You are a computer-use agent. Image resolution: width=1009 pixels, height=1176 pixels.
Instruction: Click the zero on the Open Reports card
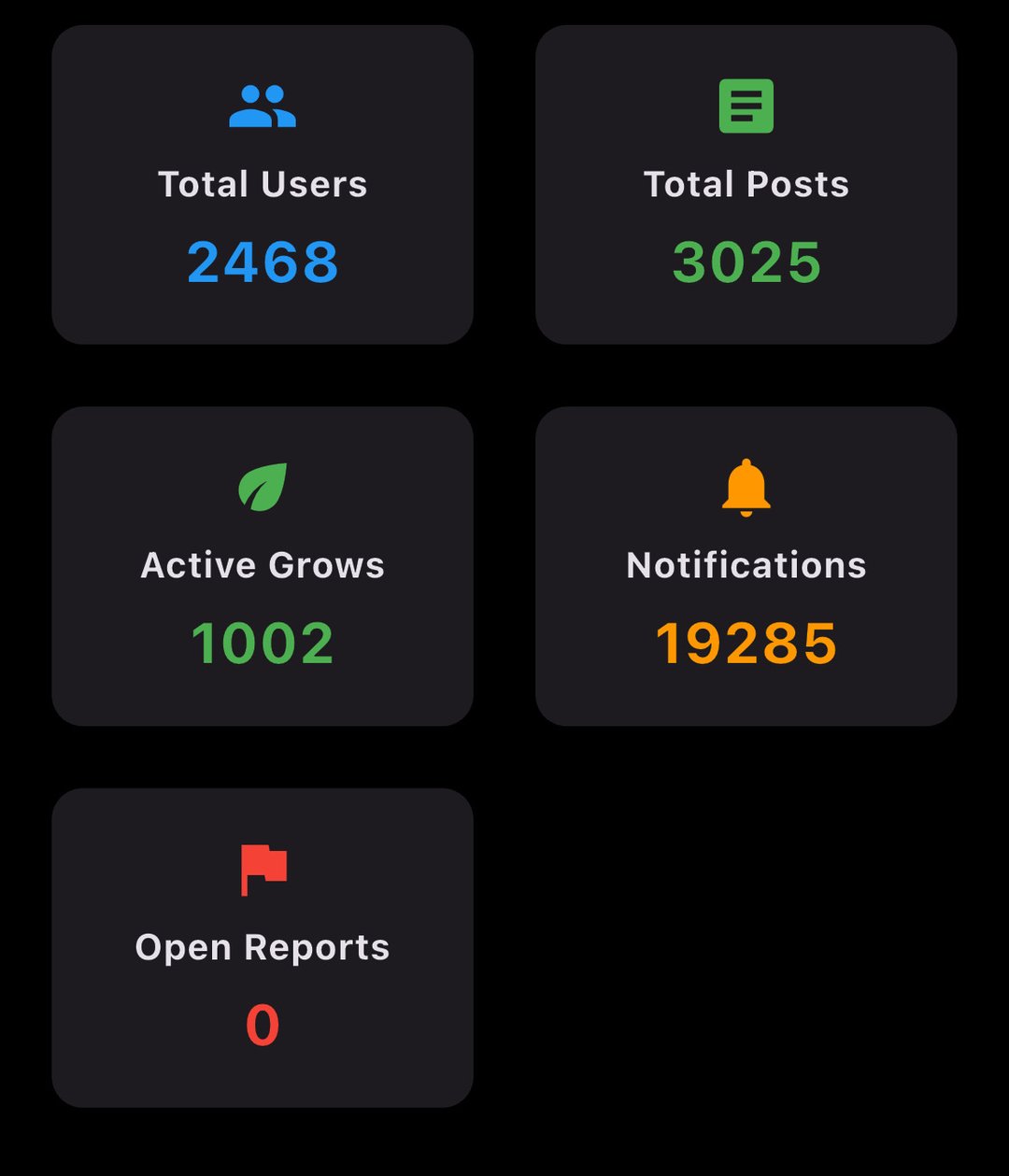[x=263, y=1025]
